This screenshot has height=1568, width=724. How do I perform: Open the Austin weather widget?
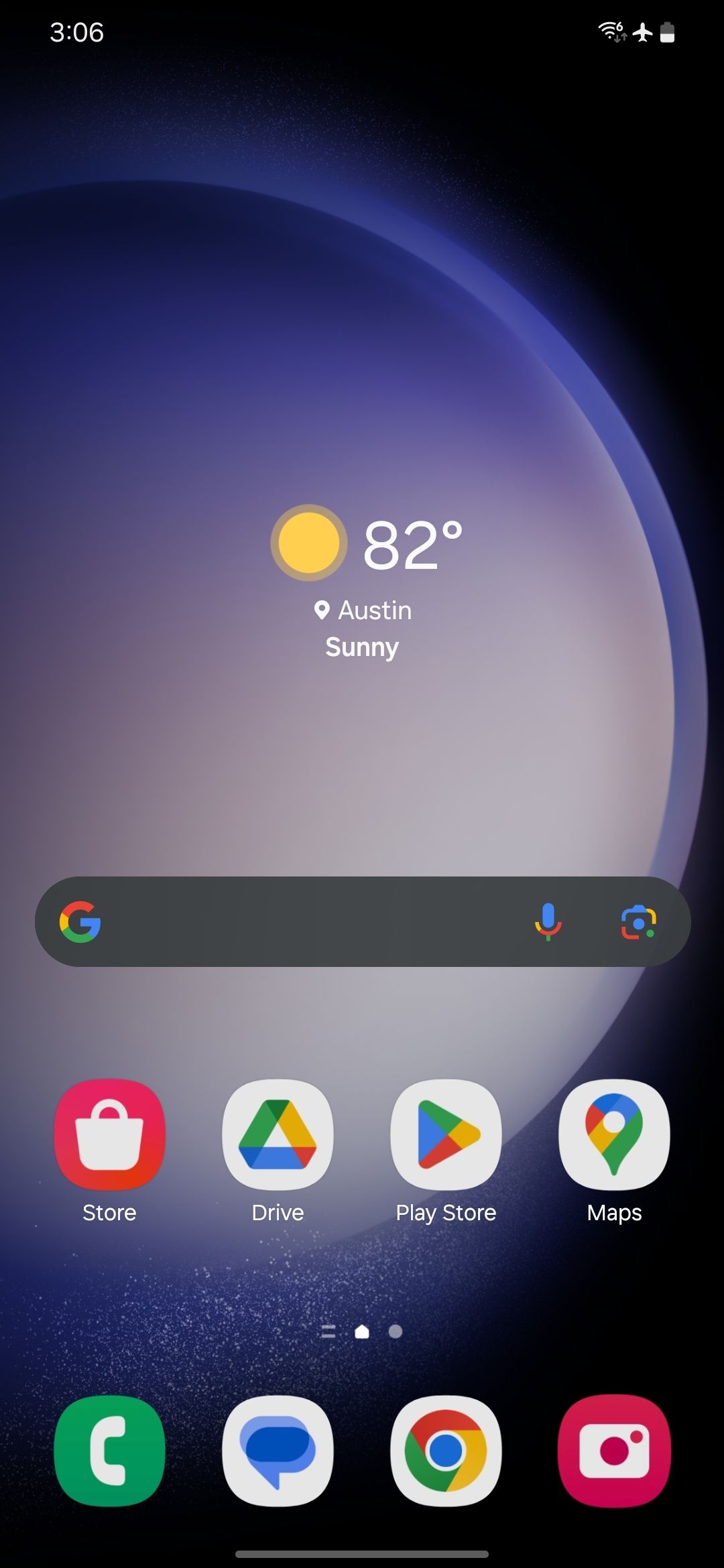tap(365, 582)
